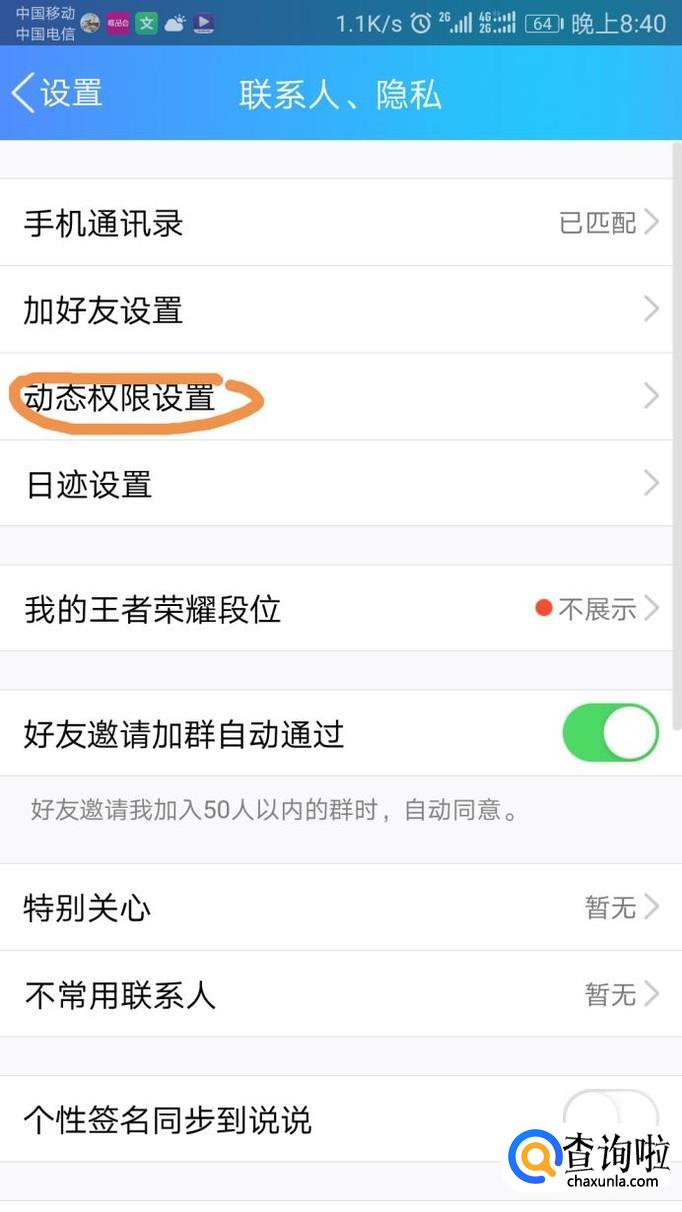Viewport: 682px width, 1212px height.
Task: Go back to 设置
Action: point(58,93)
